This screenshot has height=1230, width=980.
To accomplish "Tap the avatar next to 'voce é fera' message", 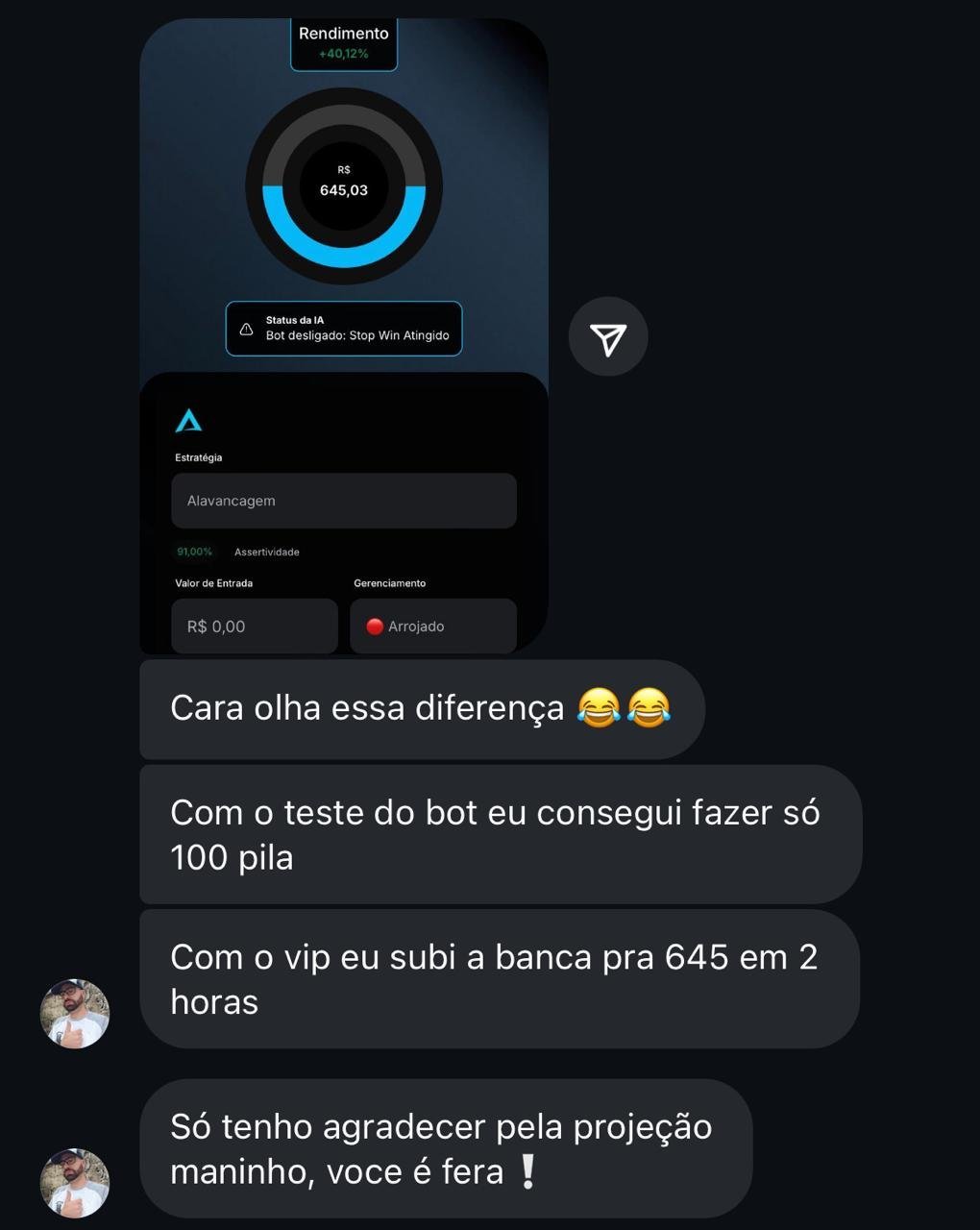I will [75, 1183].
